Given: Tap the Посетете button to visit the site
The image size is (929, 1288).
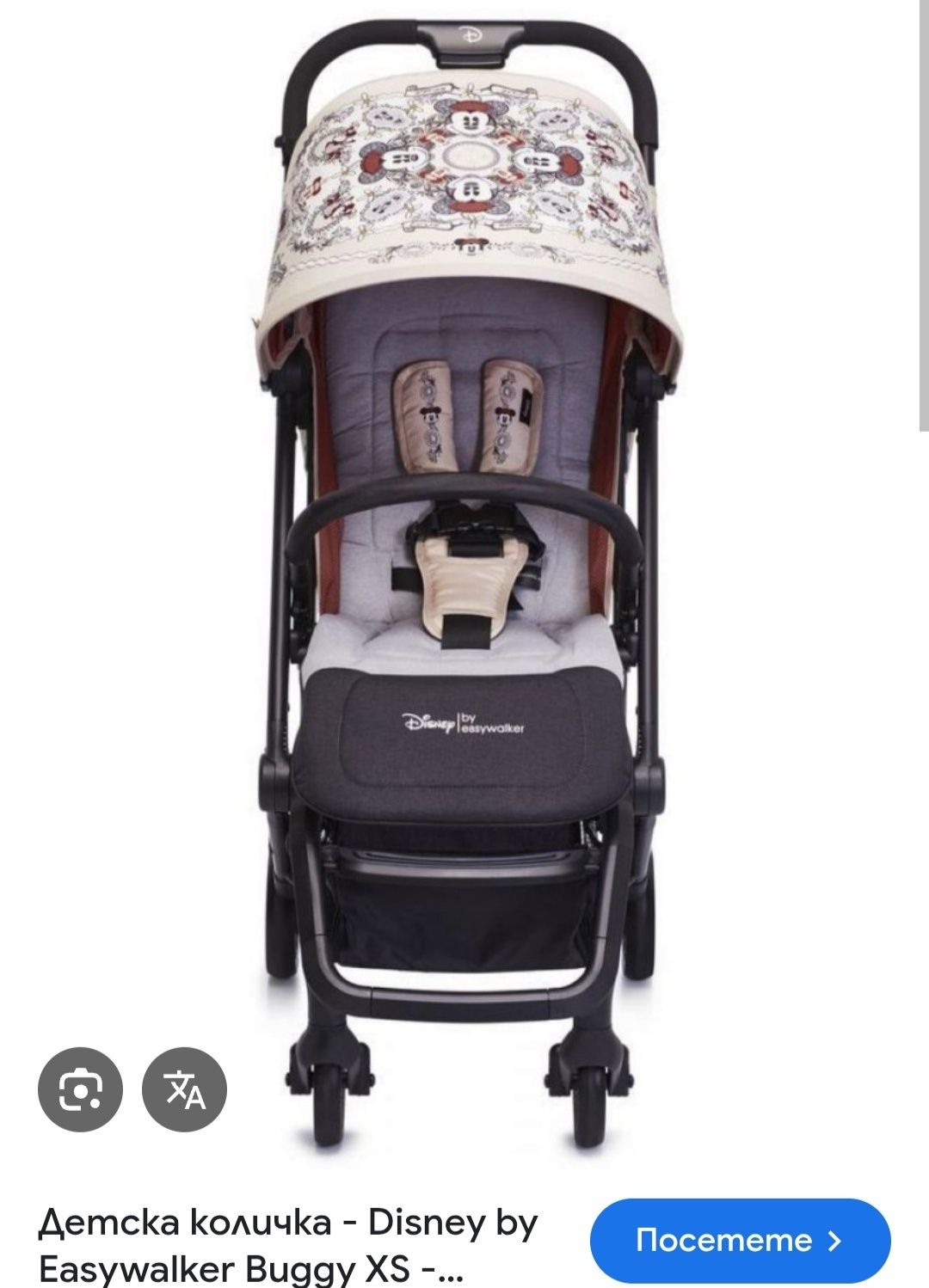Looking at the screenshot, I should tap(740, 1240).
